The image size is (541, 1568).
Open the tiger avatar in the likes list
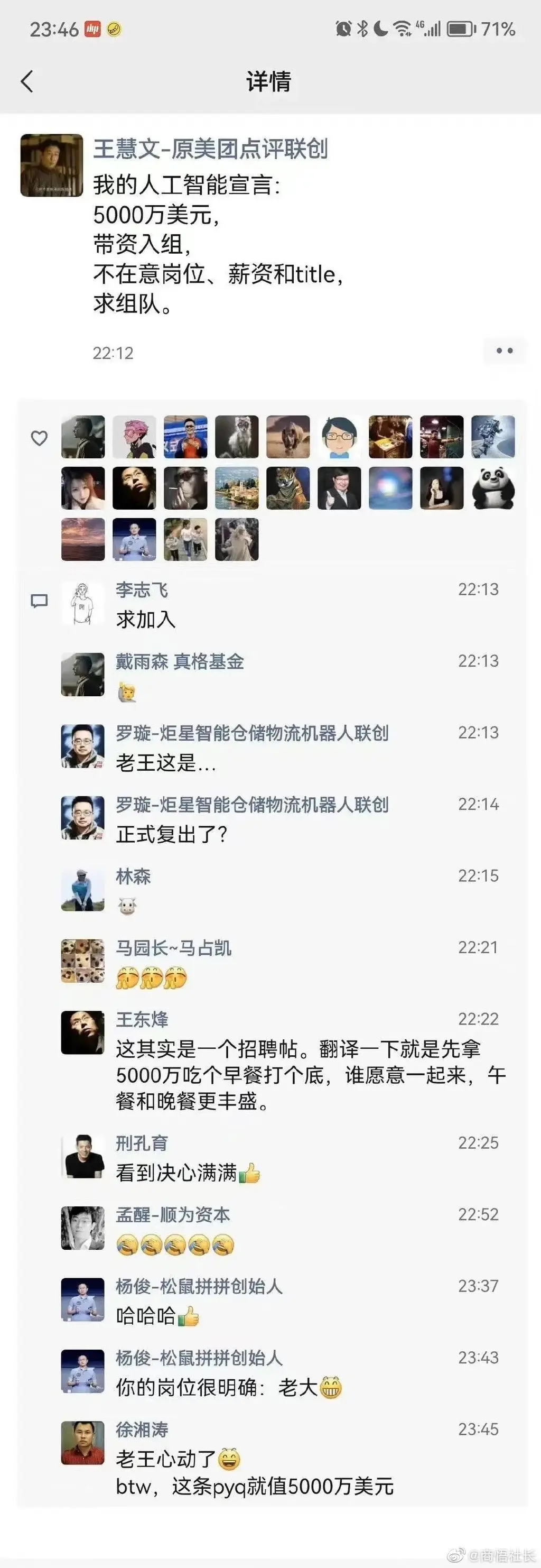(x=288, y=488)
